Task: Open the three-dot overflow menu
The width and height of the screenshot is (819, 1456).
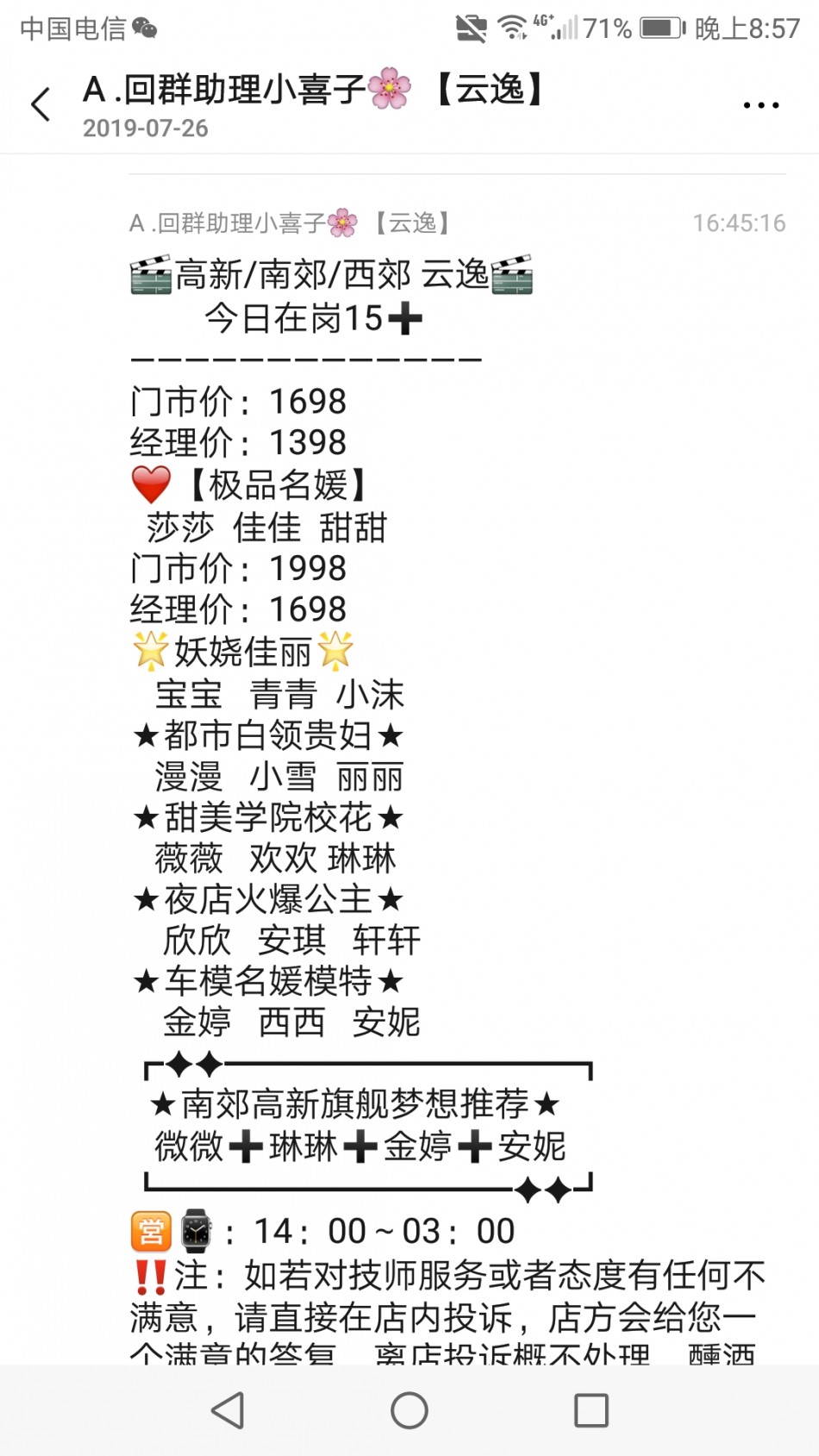Action: click(x=760, y=105)
